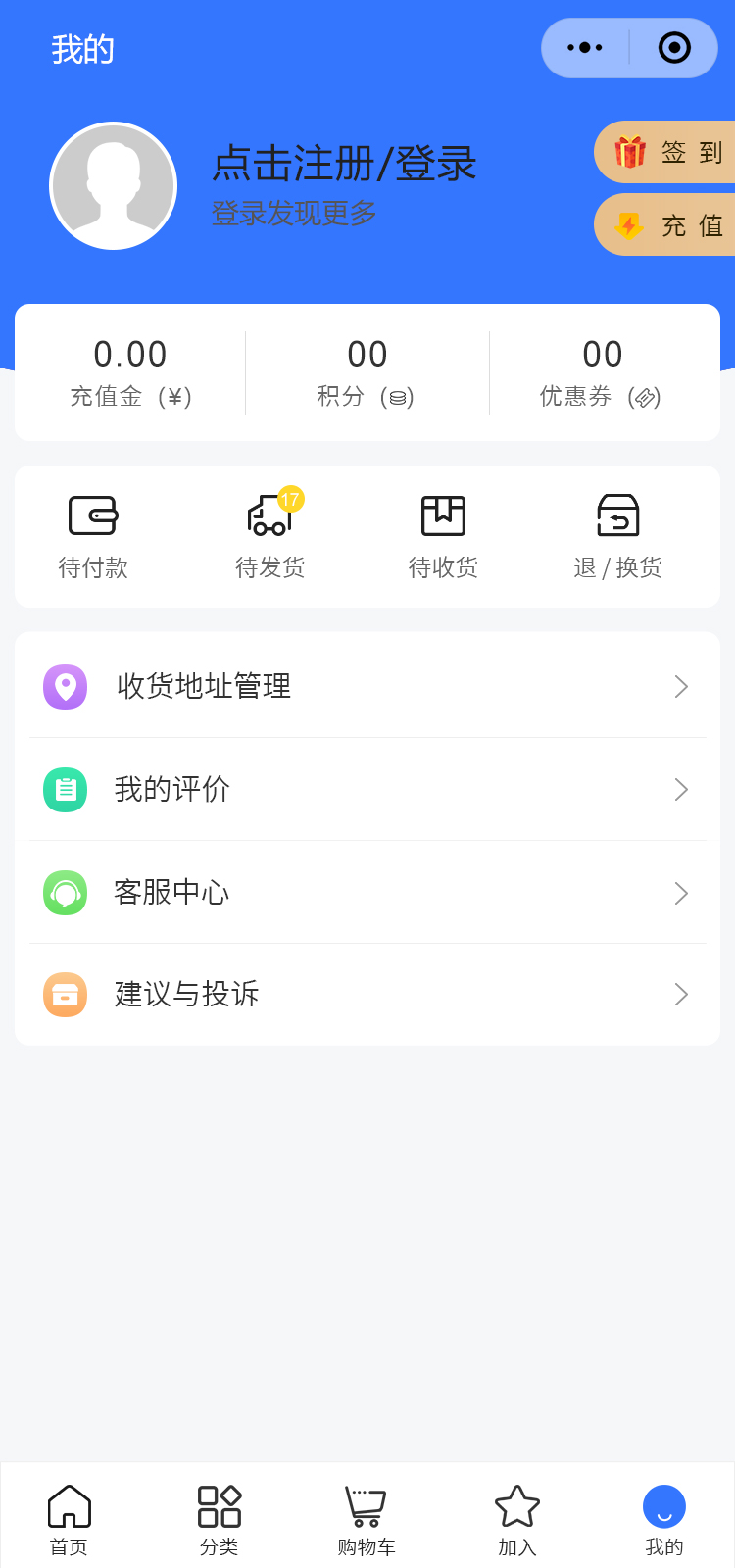
Task: Open 待付款 pending payment orders
Action: click(93, 537)
